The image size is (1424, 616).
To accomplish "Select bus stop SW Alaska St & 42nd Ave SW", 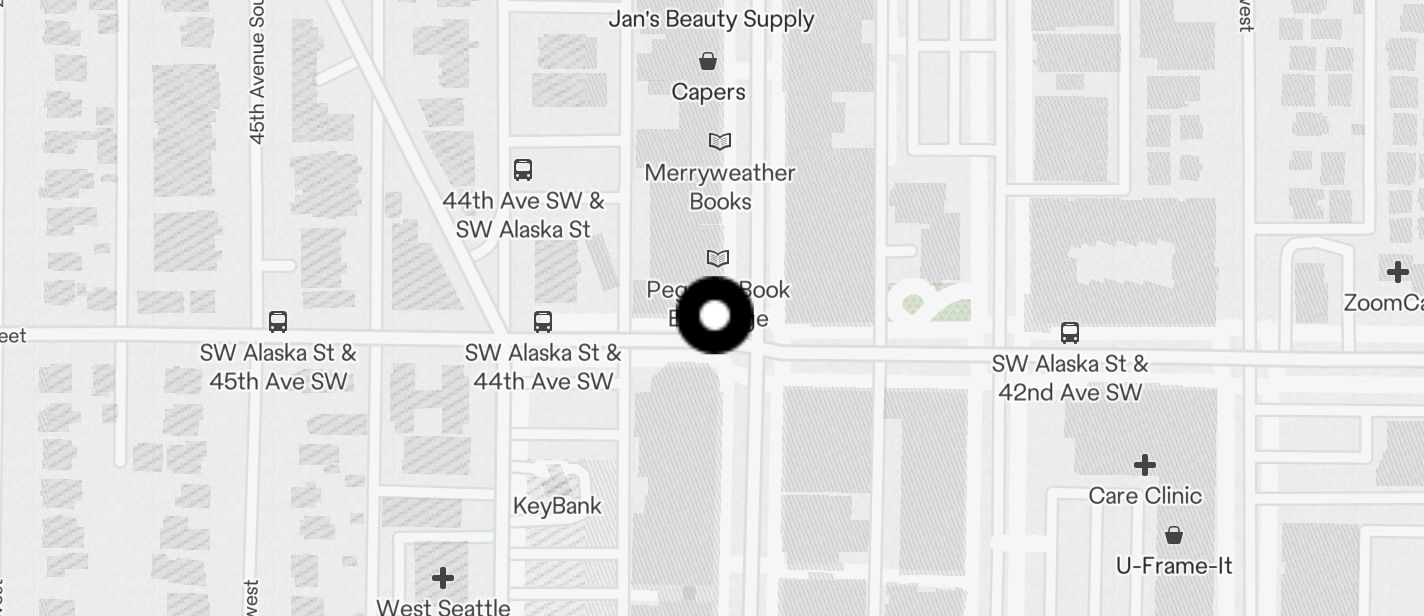I will click(1069, 333).
